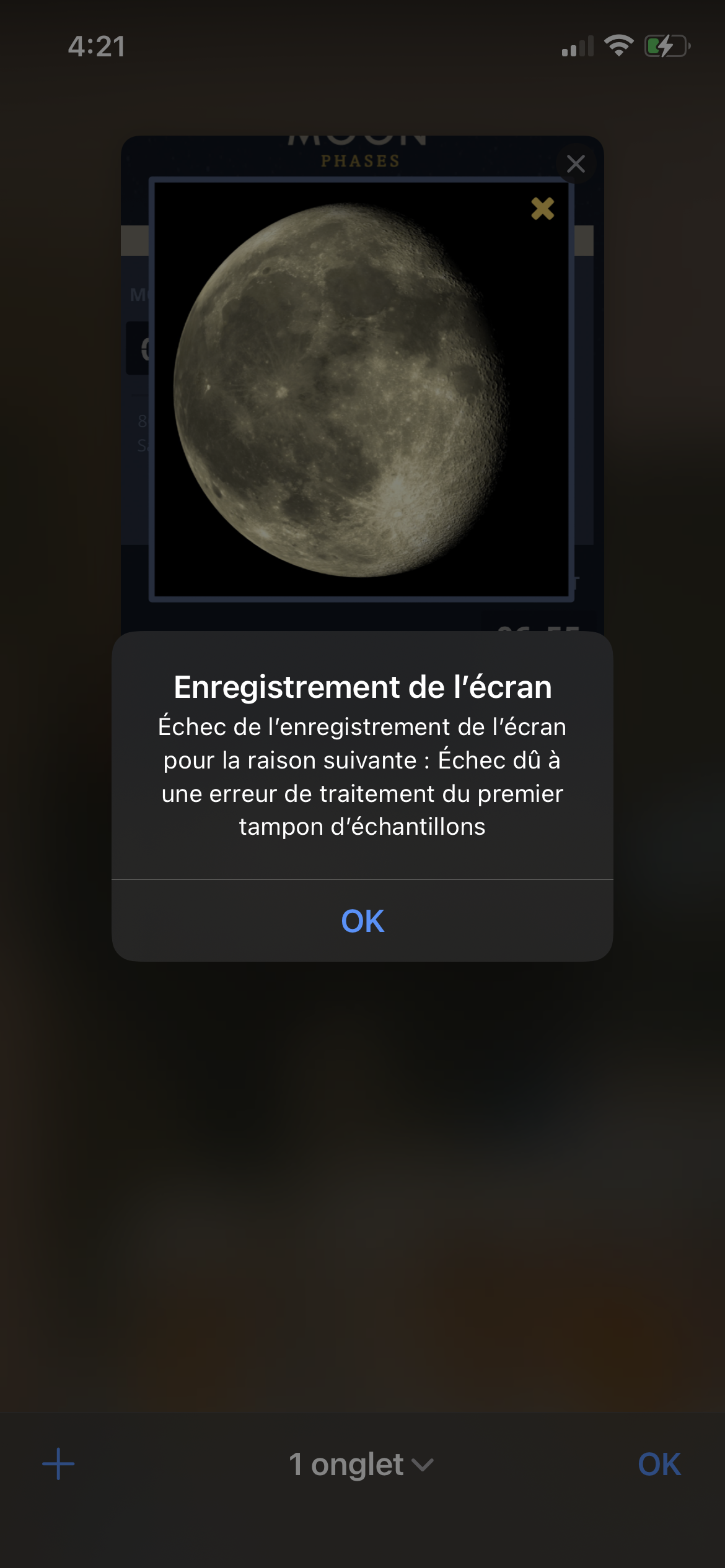Open a new tab with plus
The width and height of the screenshot is (725, 1568).
coord(58,1464)
